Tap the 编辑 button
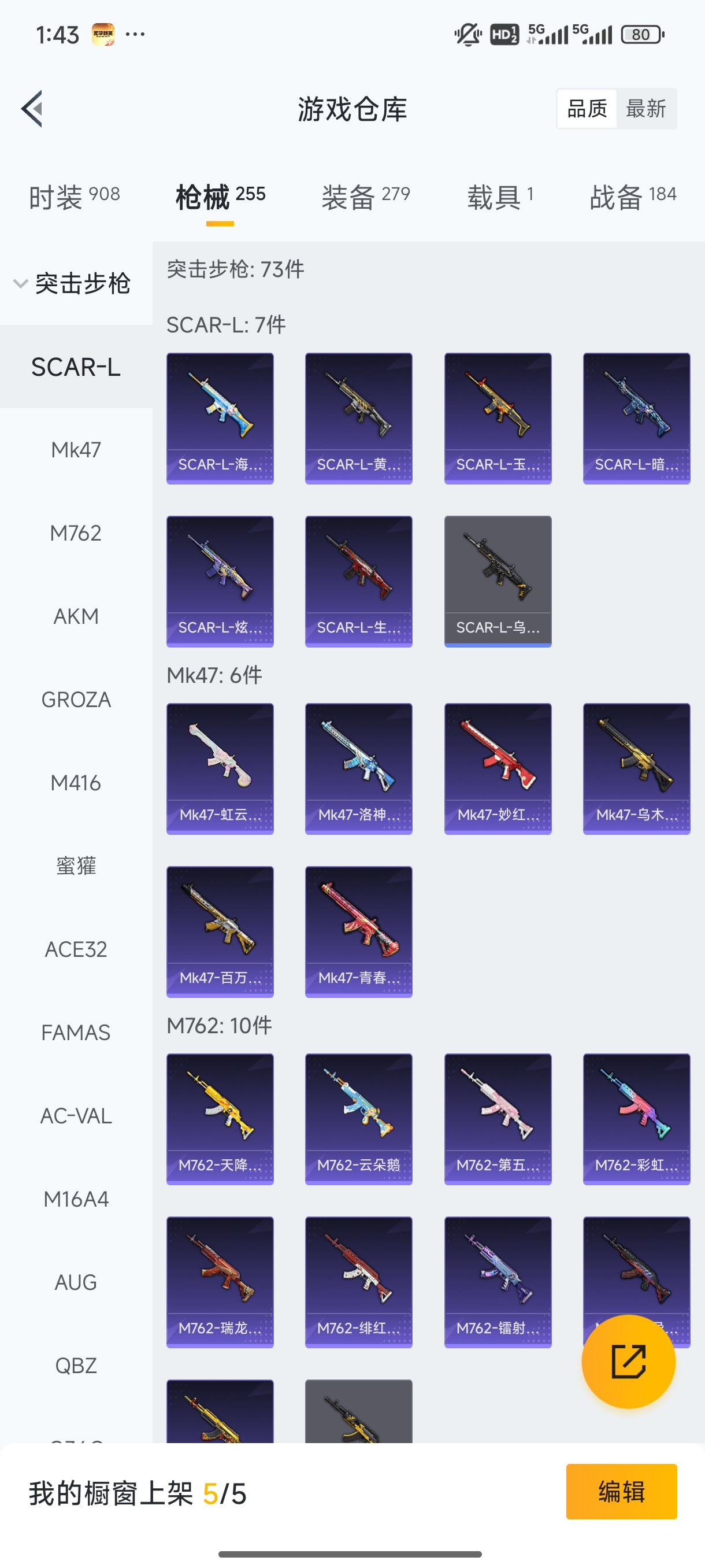Image resolution: width=705 pixels, height=1568 pixels. [x=621, y=1492]
